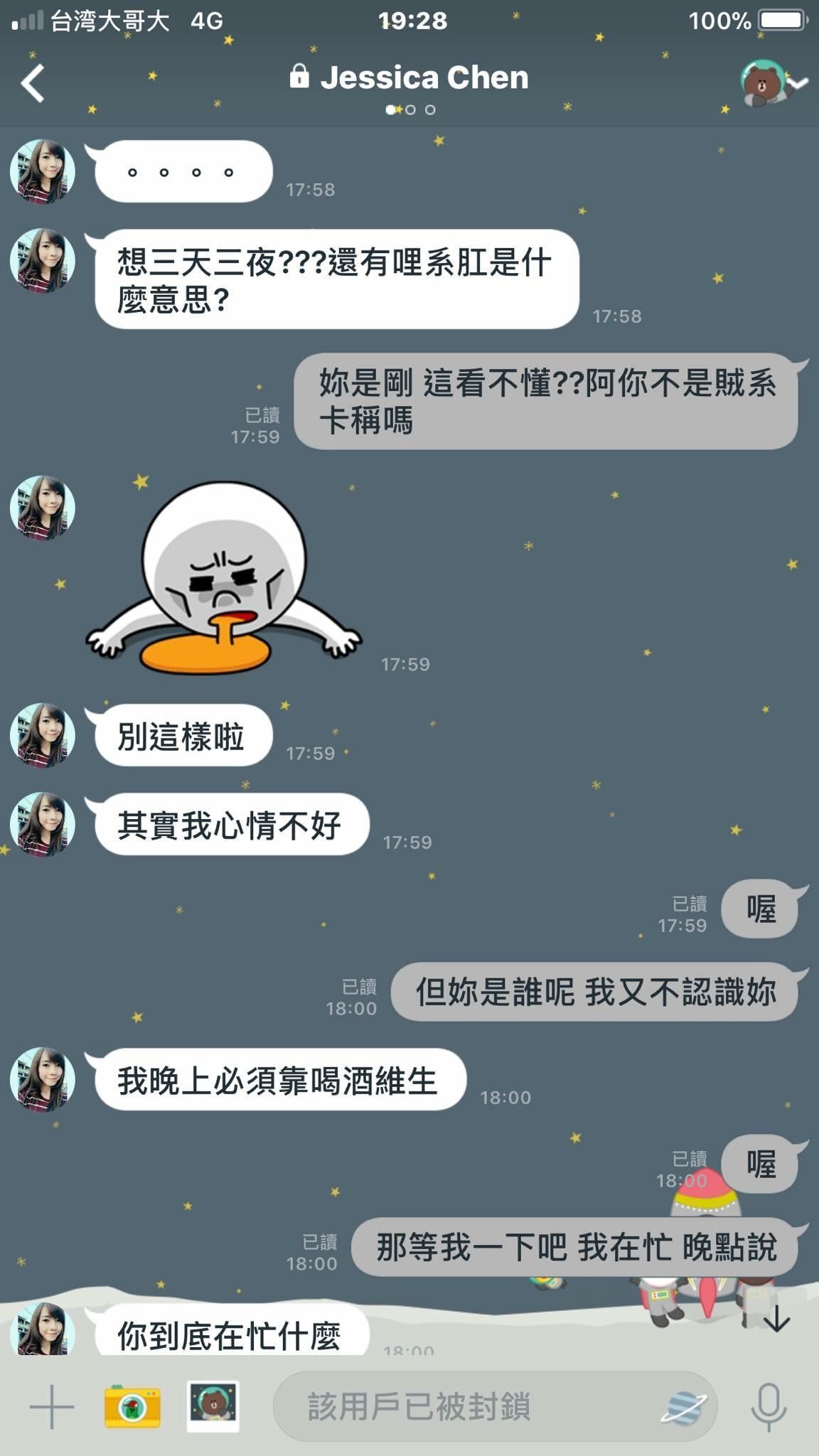The image size is (819, 1456).
Task: Open the sticker and emoji picker
Action: 683,1407
